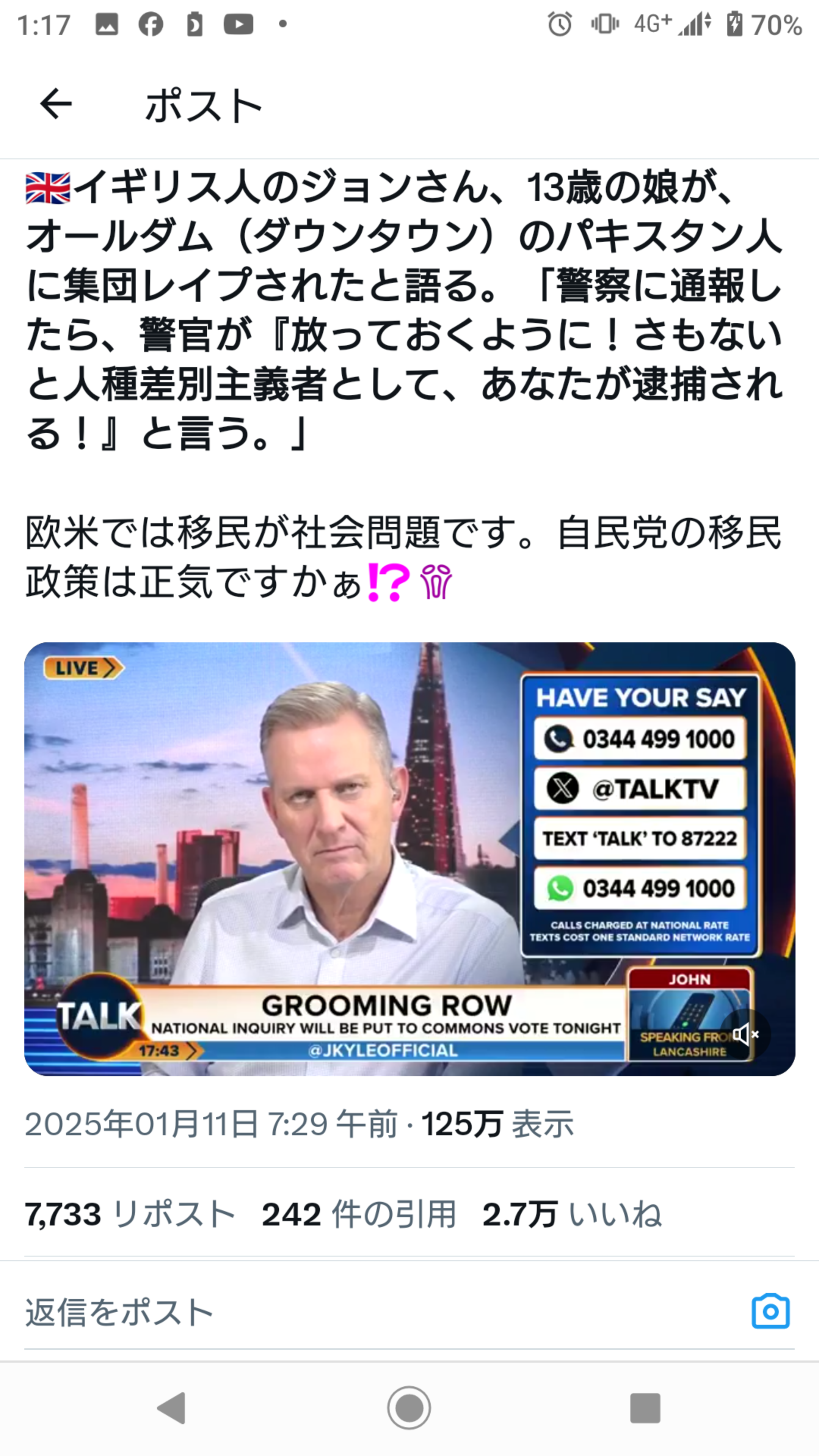Open the camera icon in reply bar
This screenshot has width=819, height=1456.
[770, 1311]
